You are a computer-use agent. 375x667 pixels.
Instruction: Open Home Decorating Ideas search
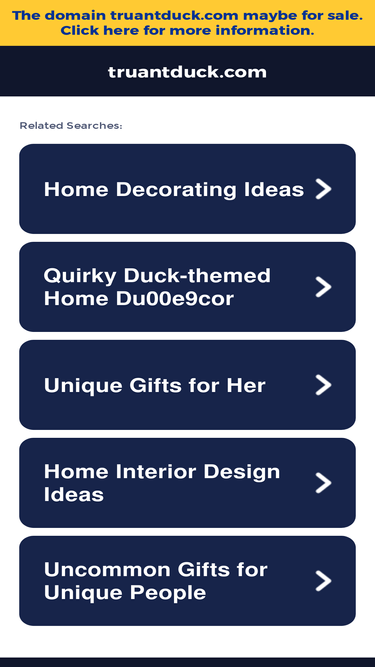click(188, 189)
